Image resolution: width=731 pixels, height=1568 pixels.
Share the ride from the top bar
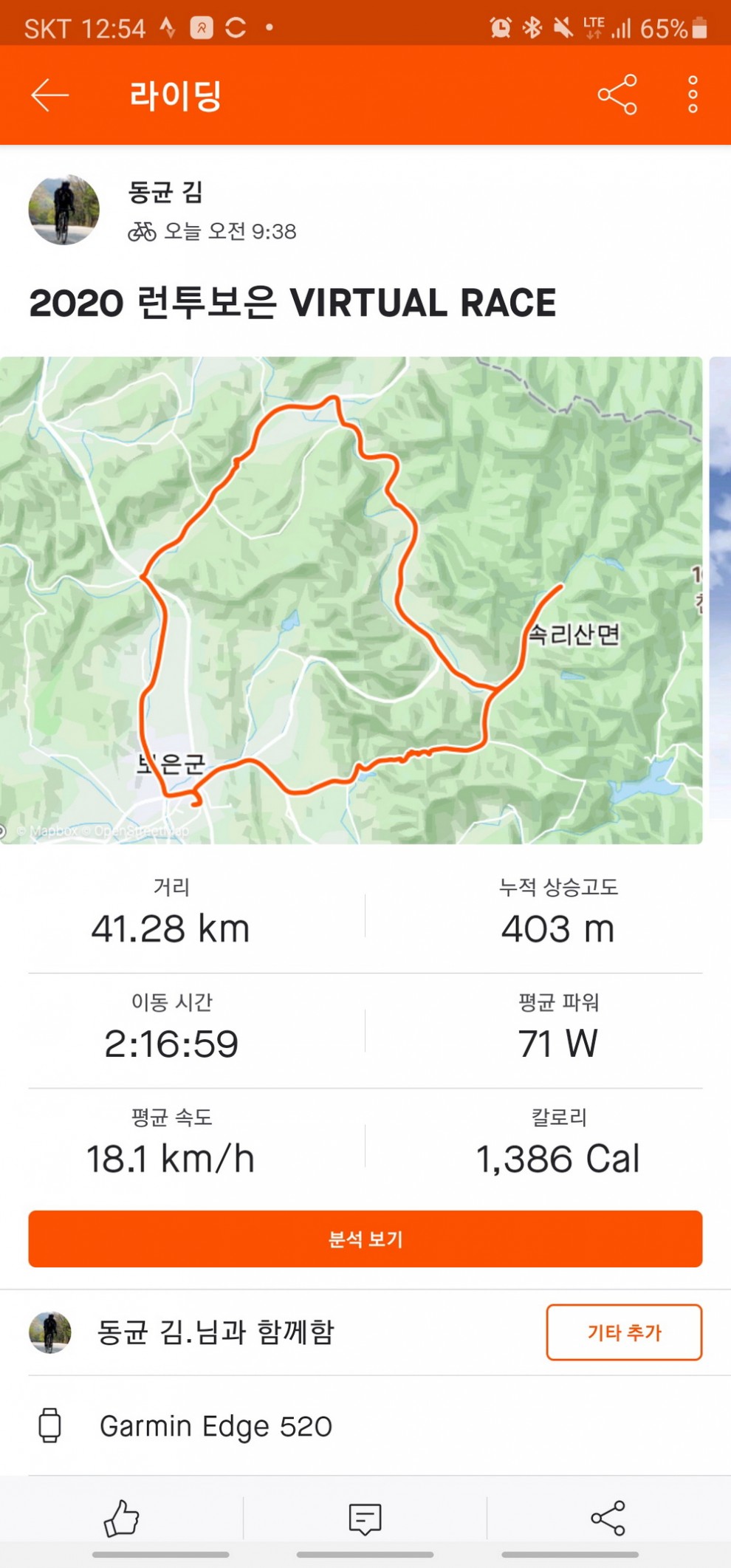tap(617, 95)
